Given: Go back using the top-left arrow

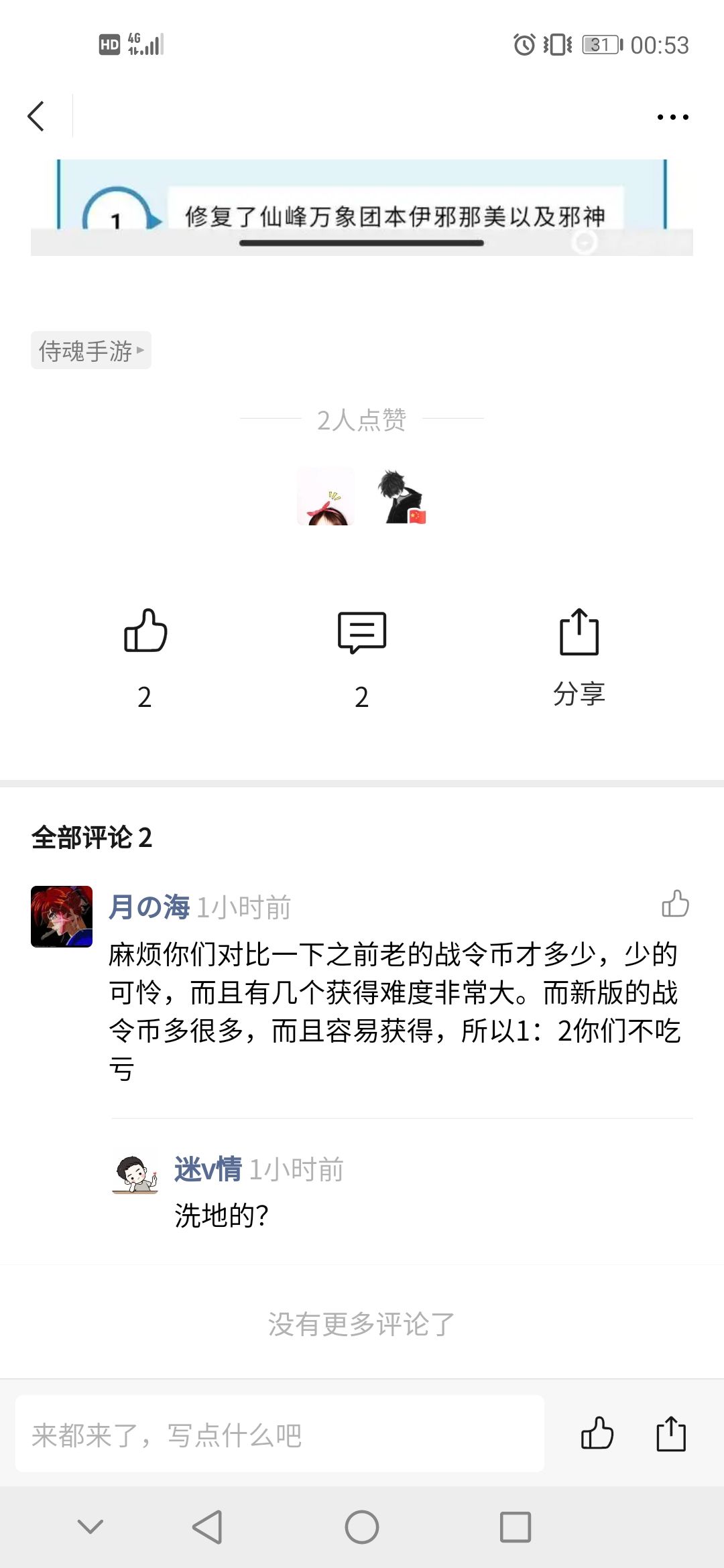Looking at the screenshot, I should (x=36, y=117).
